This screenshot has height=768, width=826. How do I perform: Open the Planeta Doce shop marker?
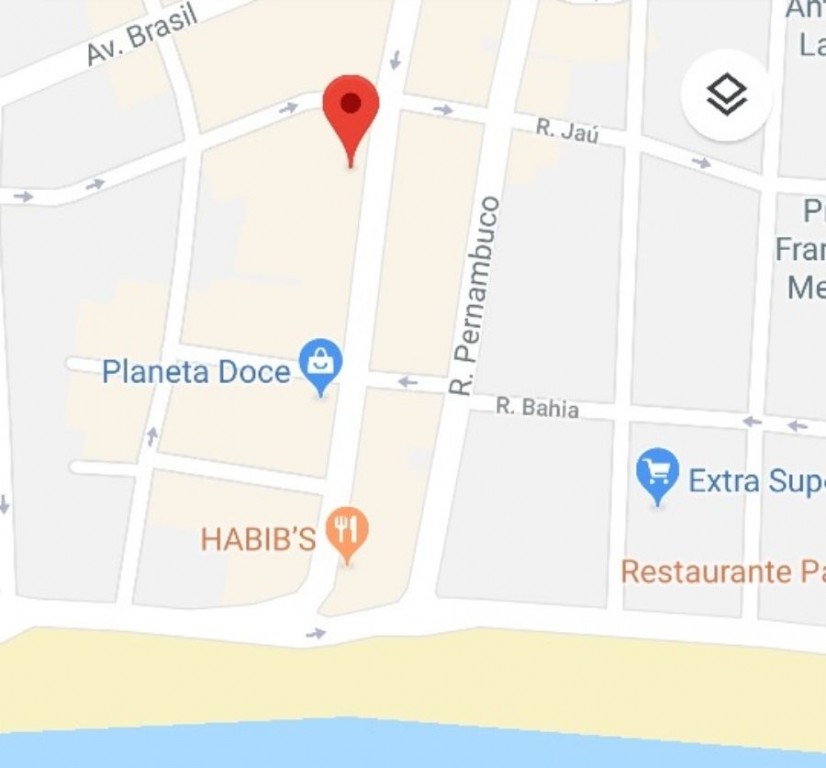(x=320, y=364)
